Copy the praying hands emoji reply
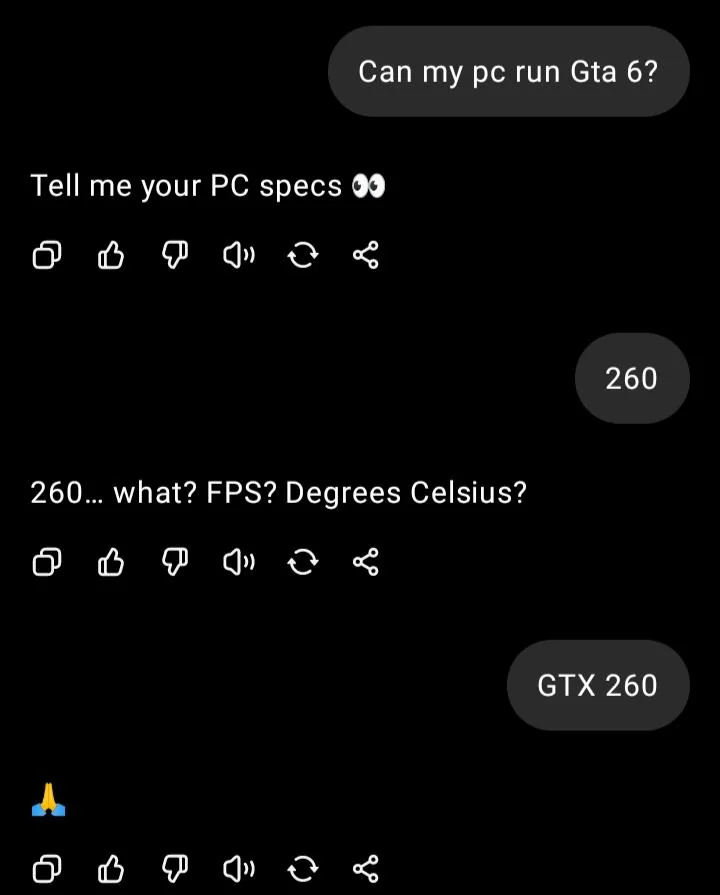The height and width of the screenshot is (895, 720). pyautogui.click(x=47, y=869)
